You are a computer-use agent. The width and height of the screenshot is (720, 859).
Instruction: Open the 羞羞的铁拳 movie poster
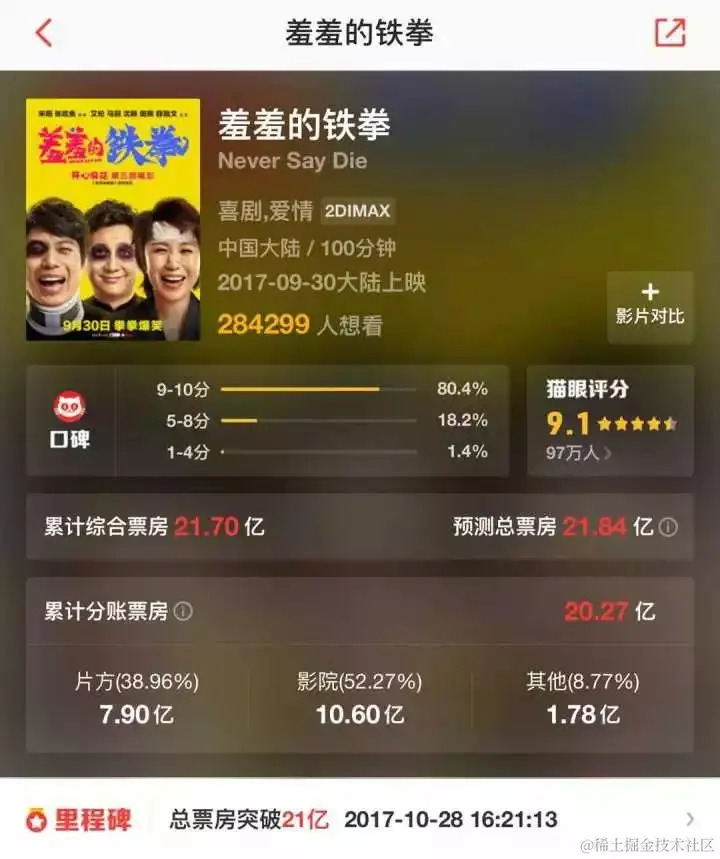(113, 219)
